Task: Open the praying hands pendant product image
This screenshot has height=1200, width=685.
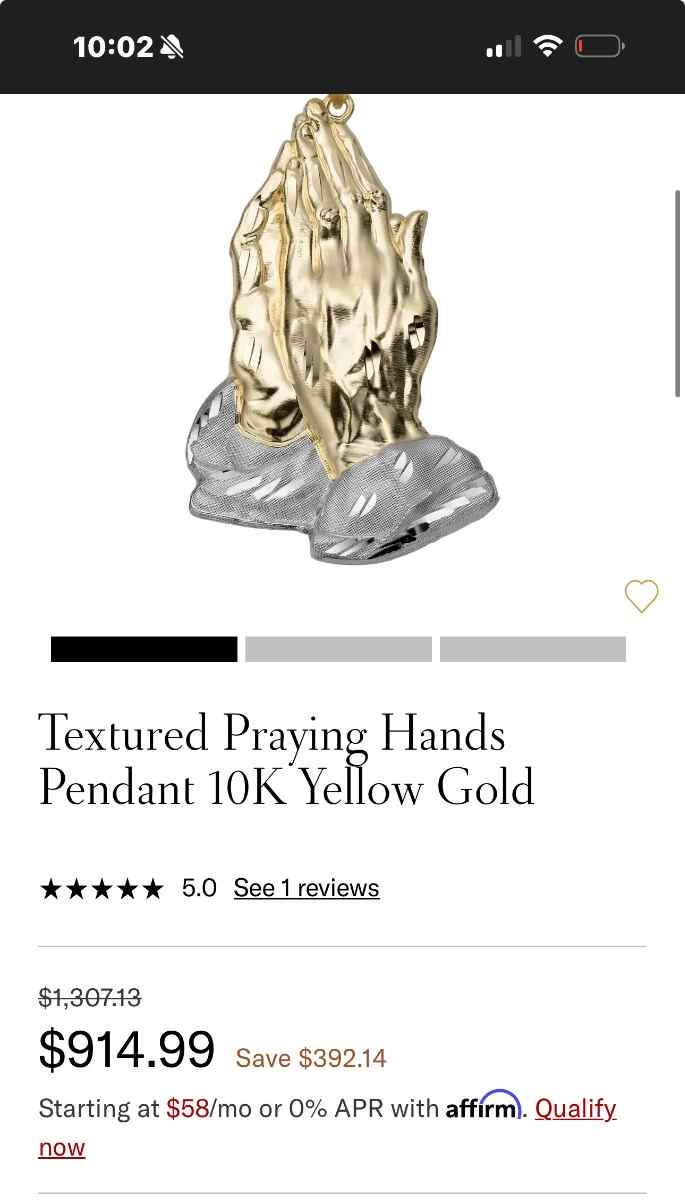Action: pos(342,330)
